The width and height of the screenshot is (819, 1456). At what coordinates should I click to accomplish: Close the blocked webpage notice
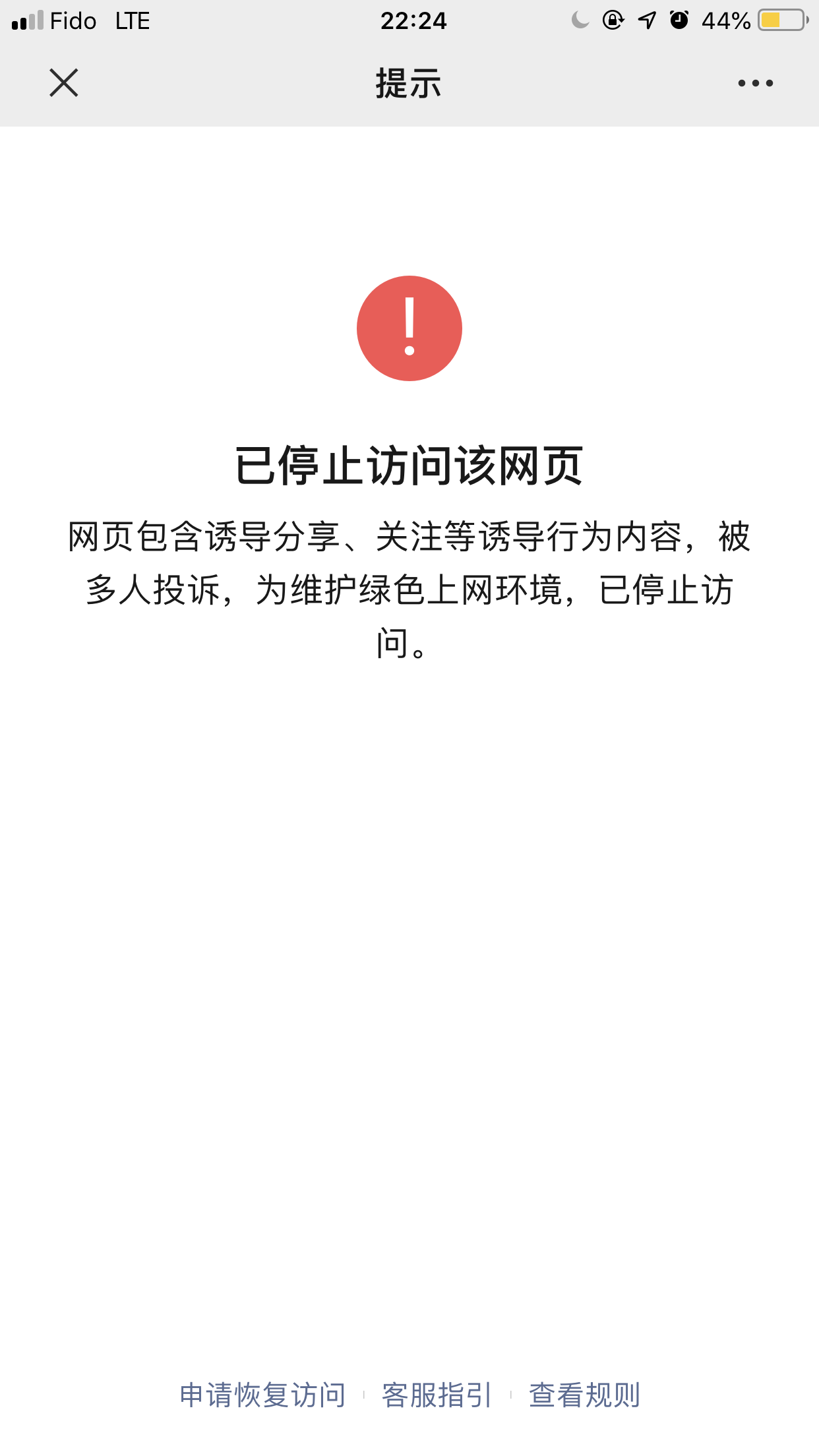(x=64, y=83)
